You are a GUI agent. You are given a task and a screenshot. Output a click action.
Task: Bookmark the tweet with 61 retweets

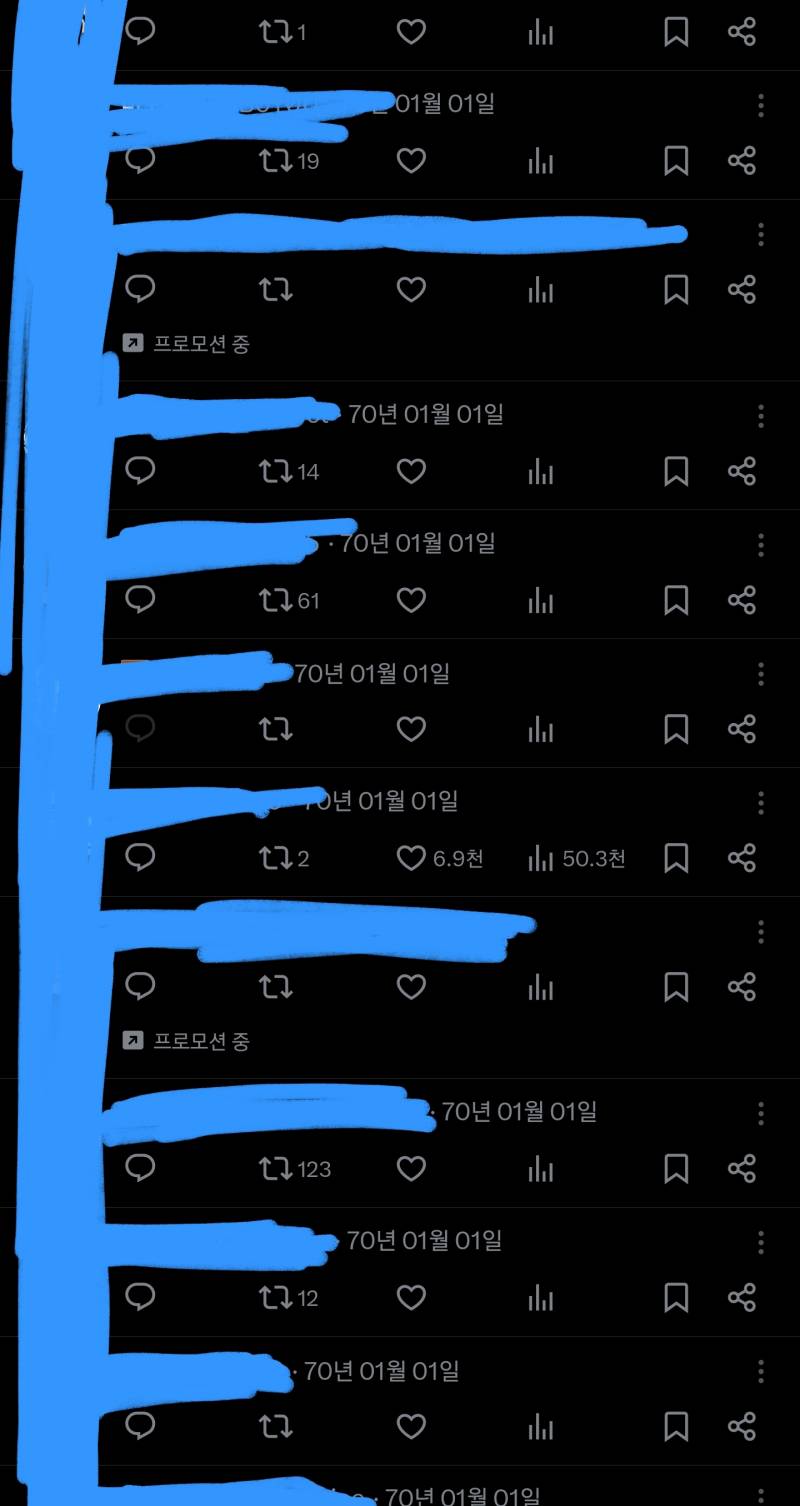[x=676, y=600]
